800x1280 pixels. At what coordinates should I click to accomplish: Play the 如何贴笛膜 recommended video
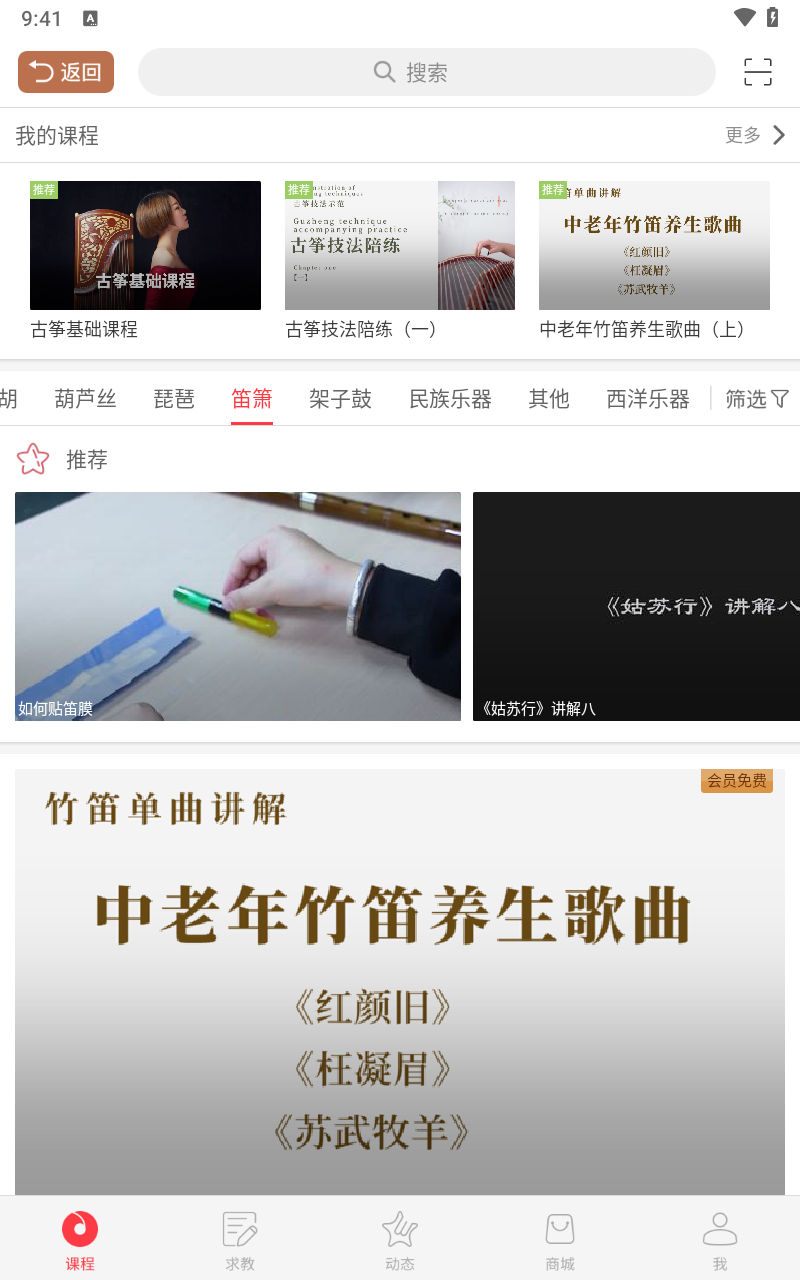(238, 606)
